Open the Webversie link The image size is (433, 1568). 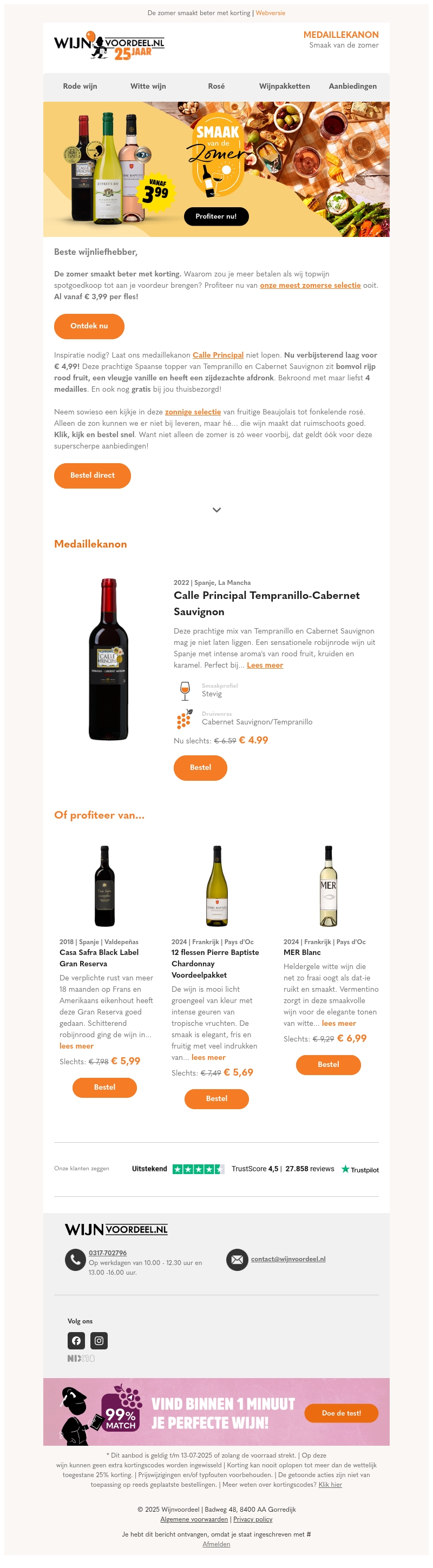[270, 13]
